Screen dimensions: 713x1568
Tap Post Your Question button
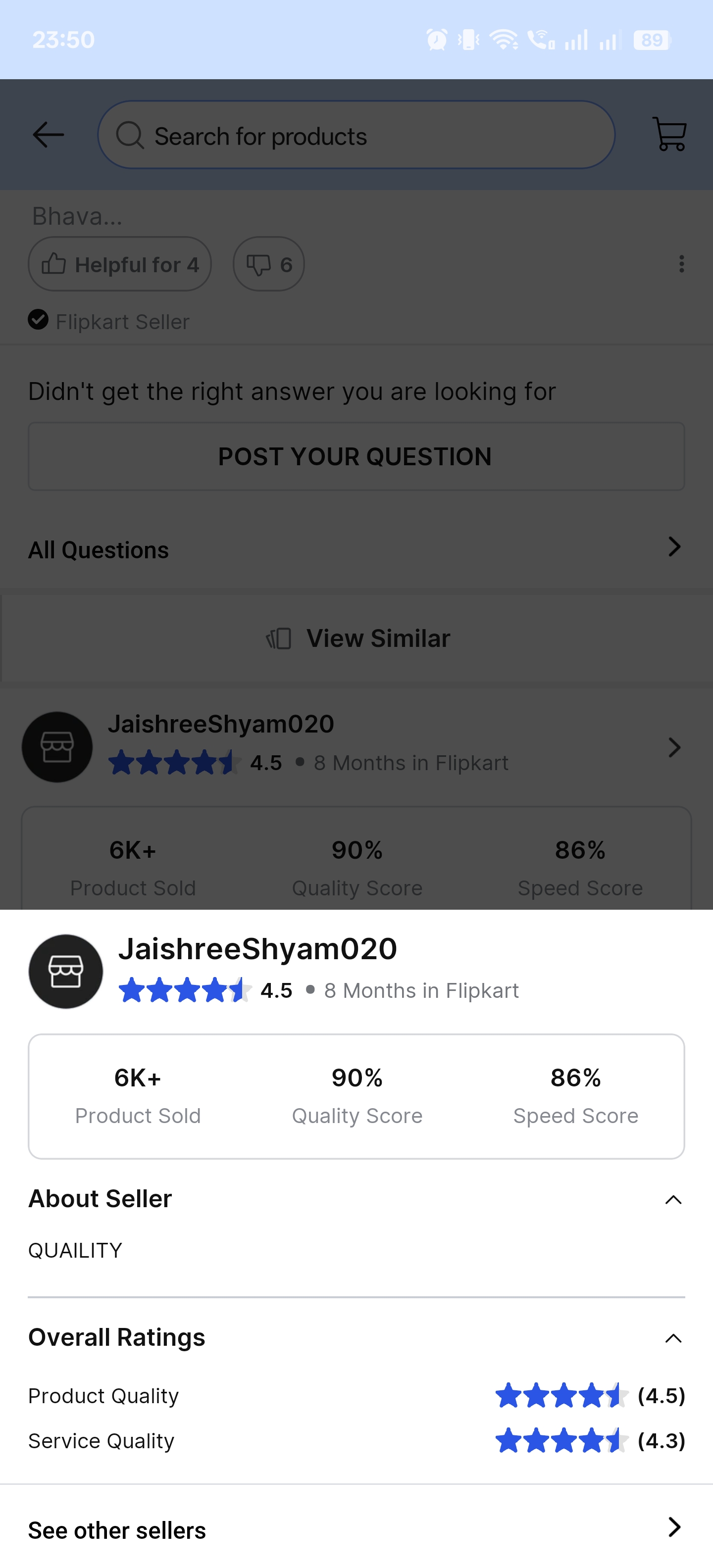[356, 456]
